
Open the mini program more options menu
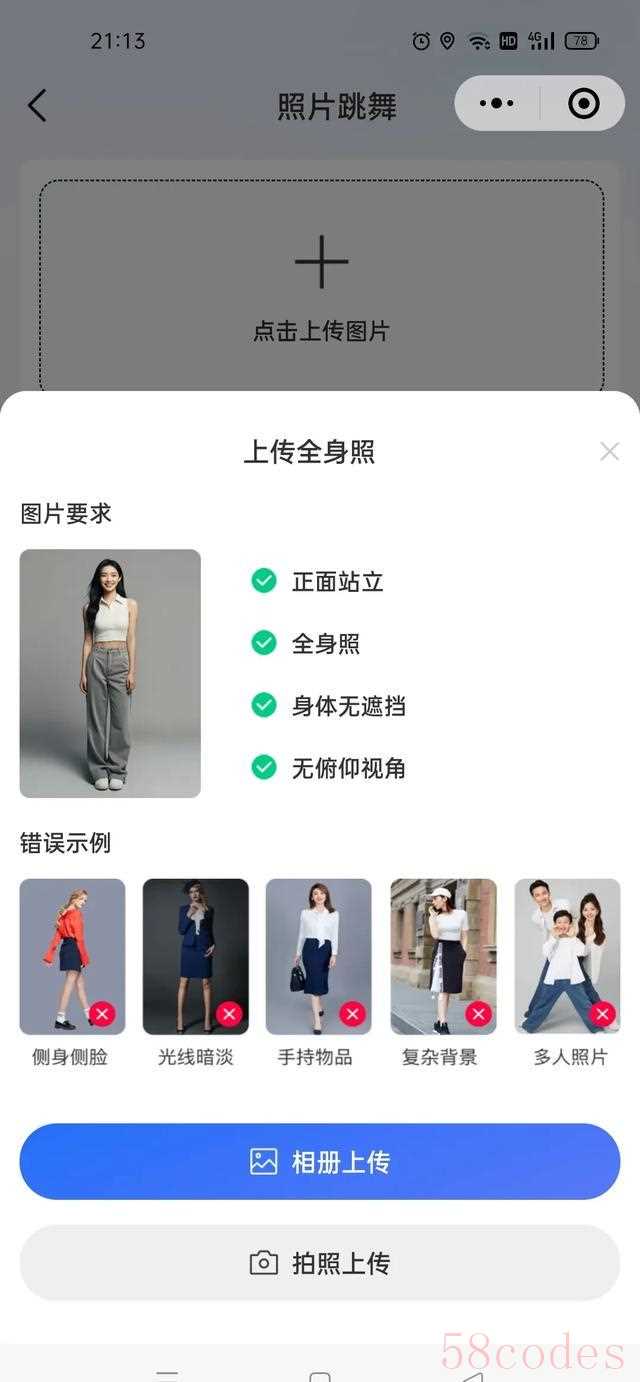[x=497, y=103]
